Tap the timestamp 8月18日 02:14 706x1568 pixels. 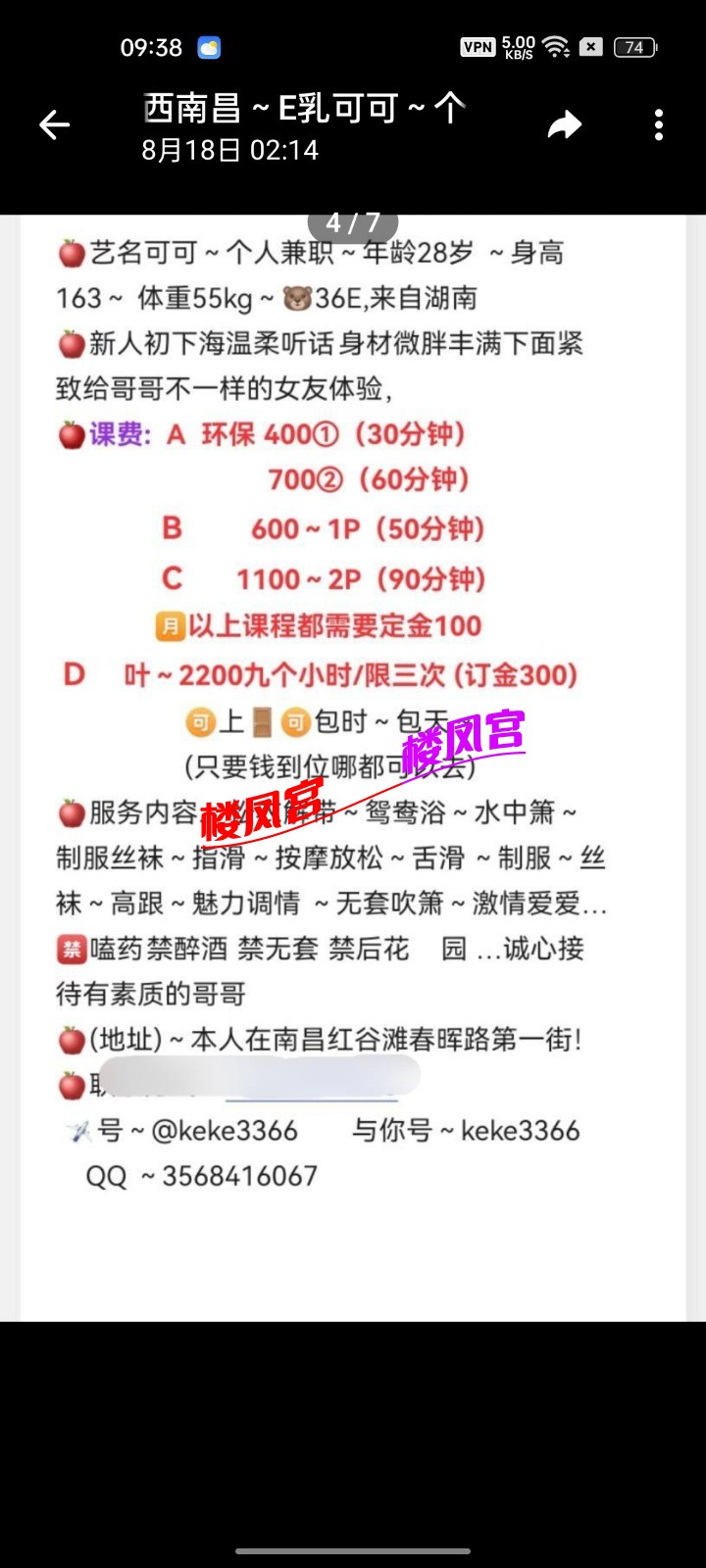pos(227,152)
